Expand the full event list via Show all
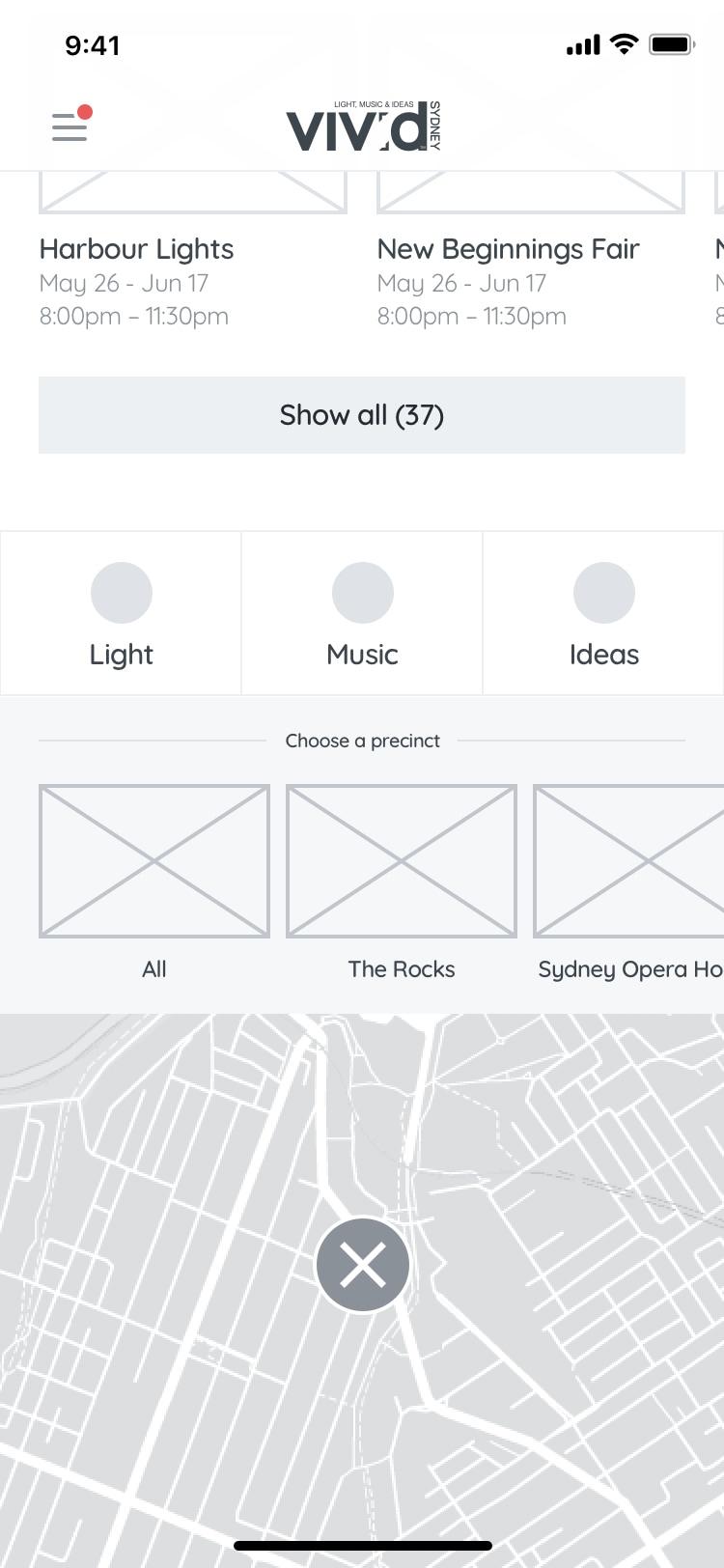This screenshot has width=724, height=1568. pyautogui.click(x=362, y=414)
